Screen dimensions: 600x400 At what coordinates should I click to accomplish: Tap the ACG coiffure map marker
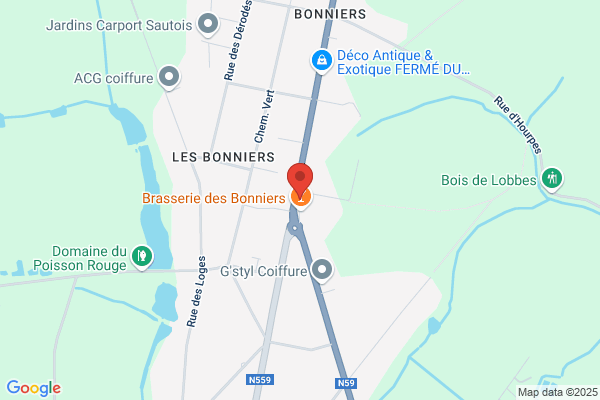pyautogui.click(x=169, y=77)
